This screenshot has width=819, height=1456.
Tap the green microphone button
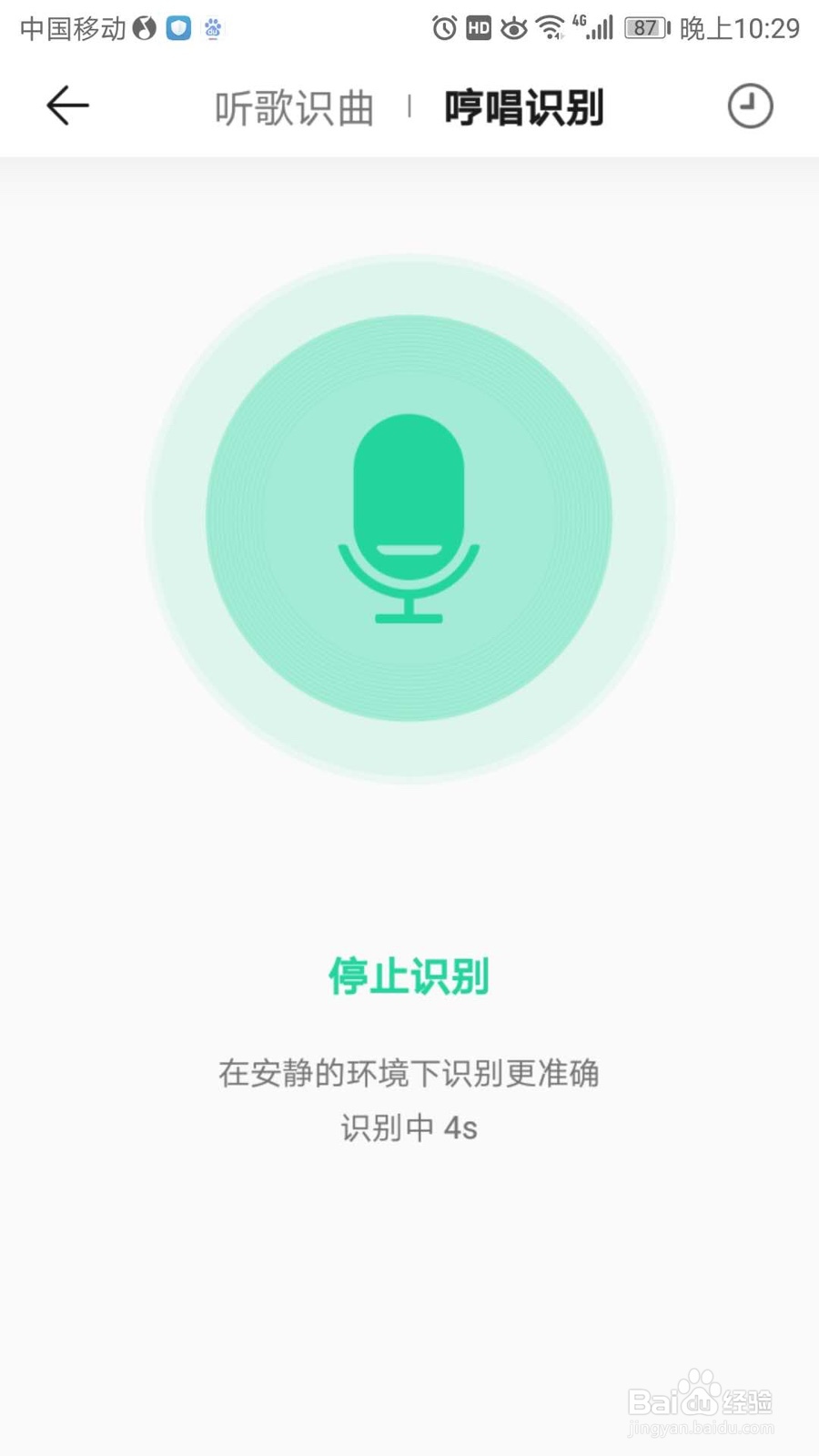[409, 519]
